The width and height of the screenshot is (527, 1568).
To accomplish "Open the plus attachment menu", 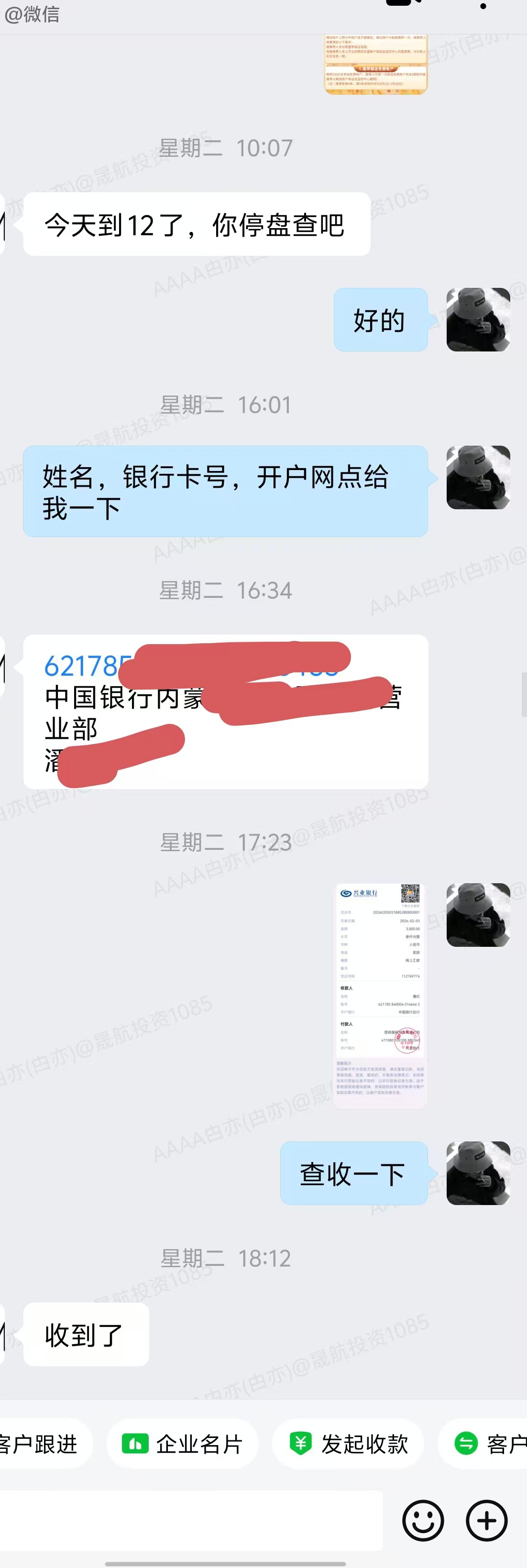I will pyautogui.click(x=486, y=1520).
